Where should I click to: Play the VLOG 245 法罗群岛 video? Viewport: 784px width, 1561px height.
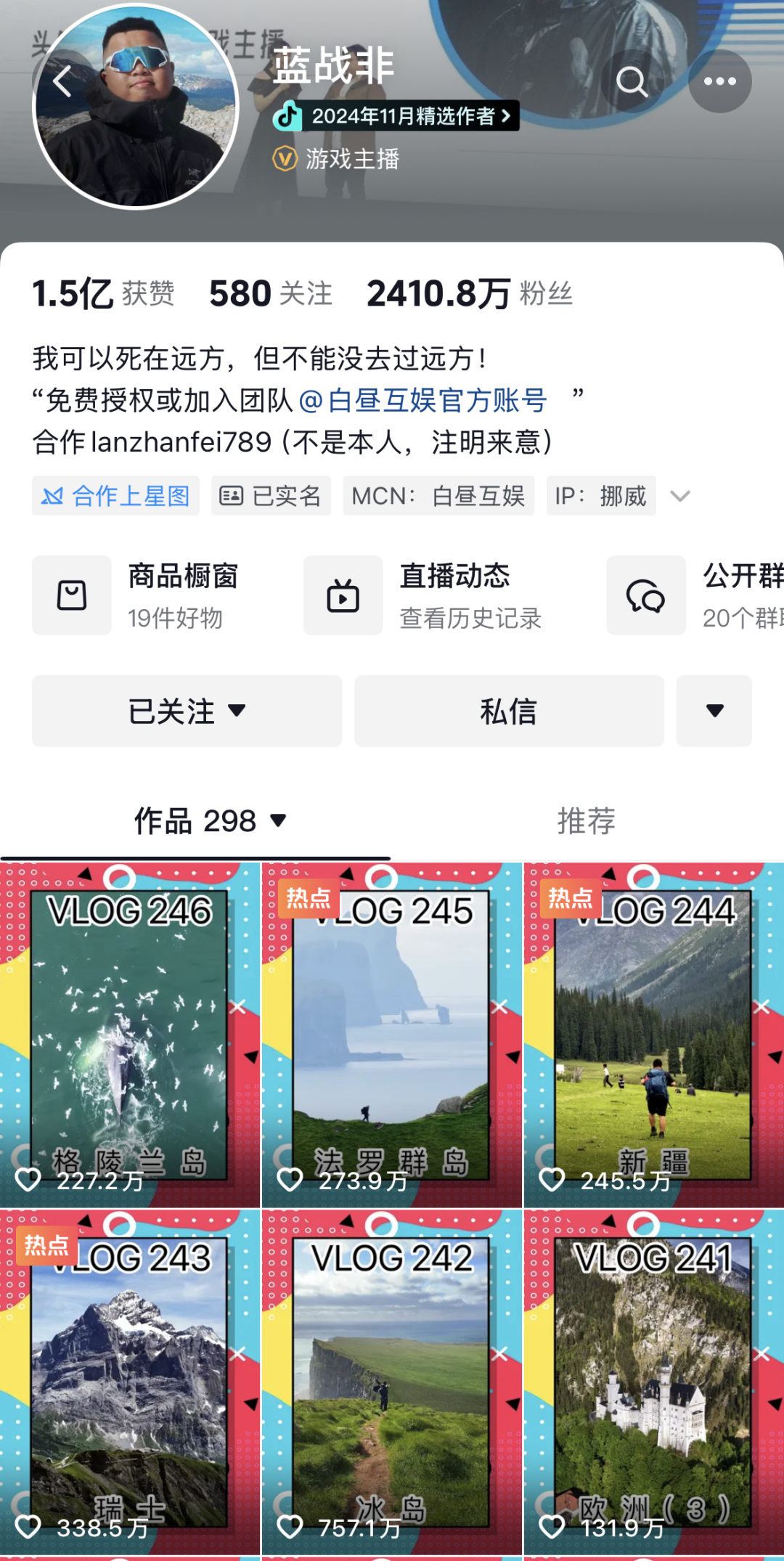[x=392, y=1035]
